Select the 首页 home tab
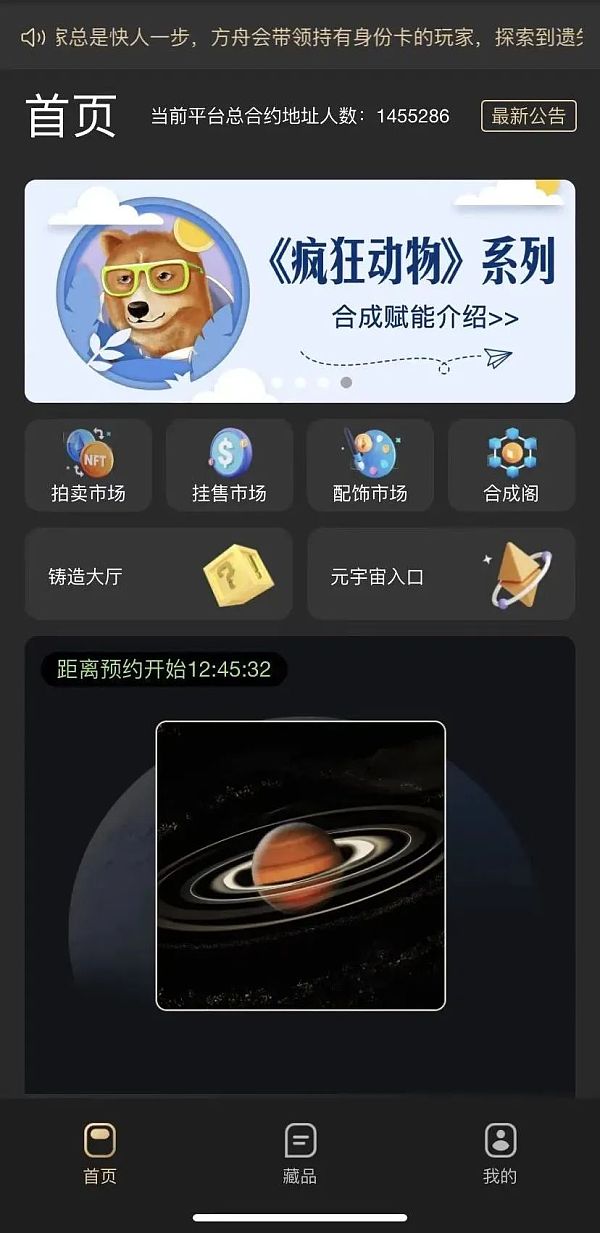 (x=100, y=1153)
